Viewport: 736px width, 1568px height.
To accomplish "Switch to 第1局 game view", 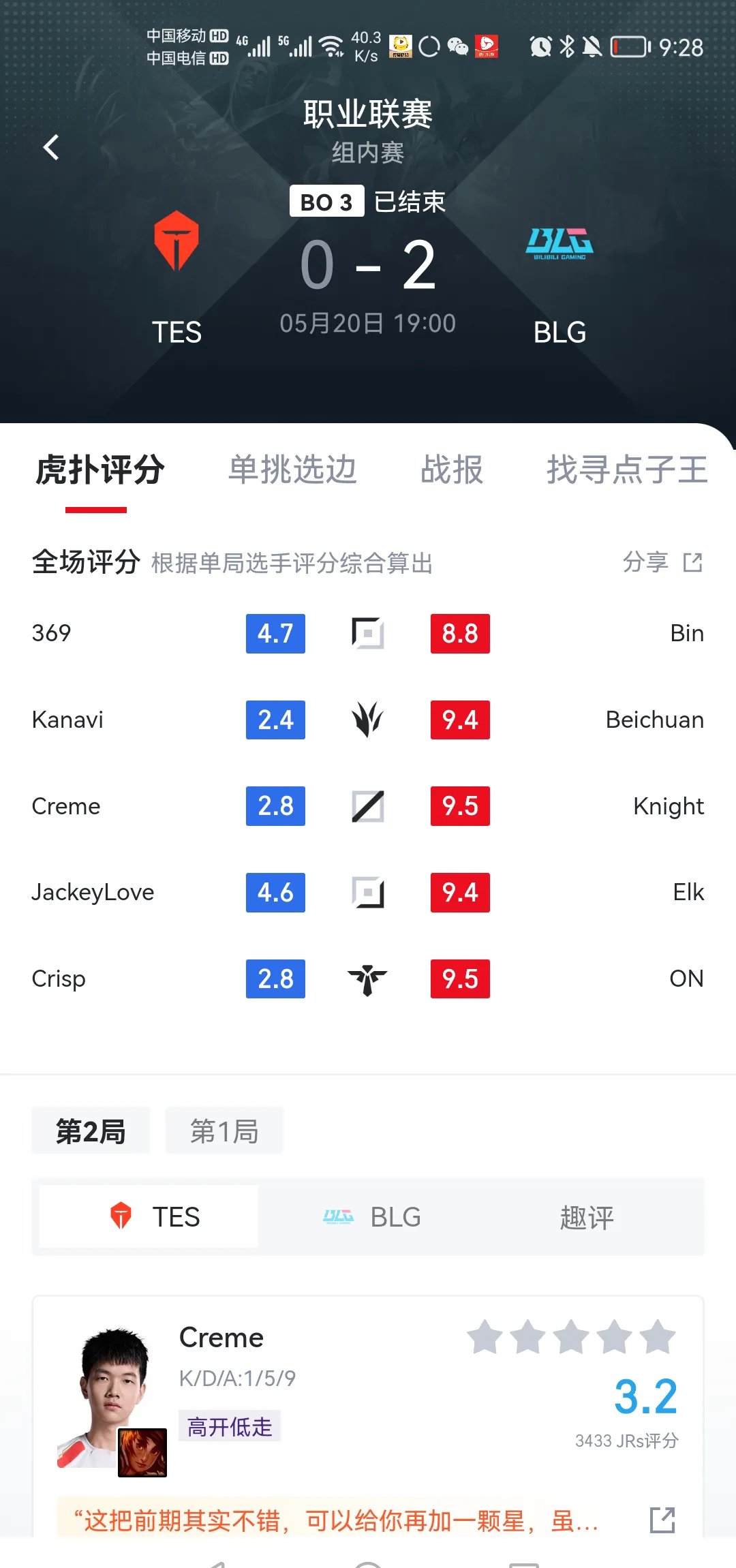I will click(x=224, y=1130).
